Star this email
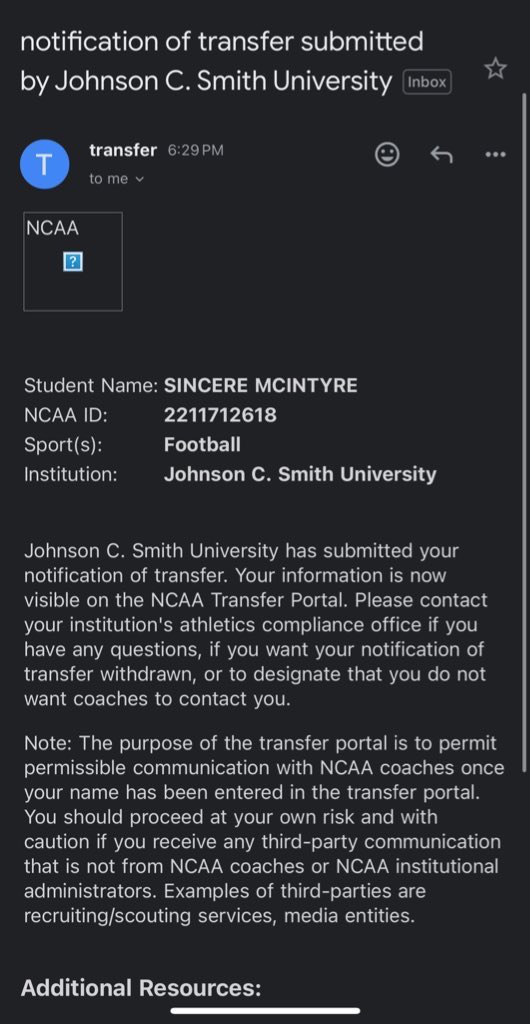 click(x=496, y=68)
